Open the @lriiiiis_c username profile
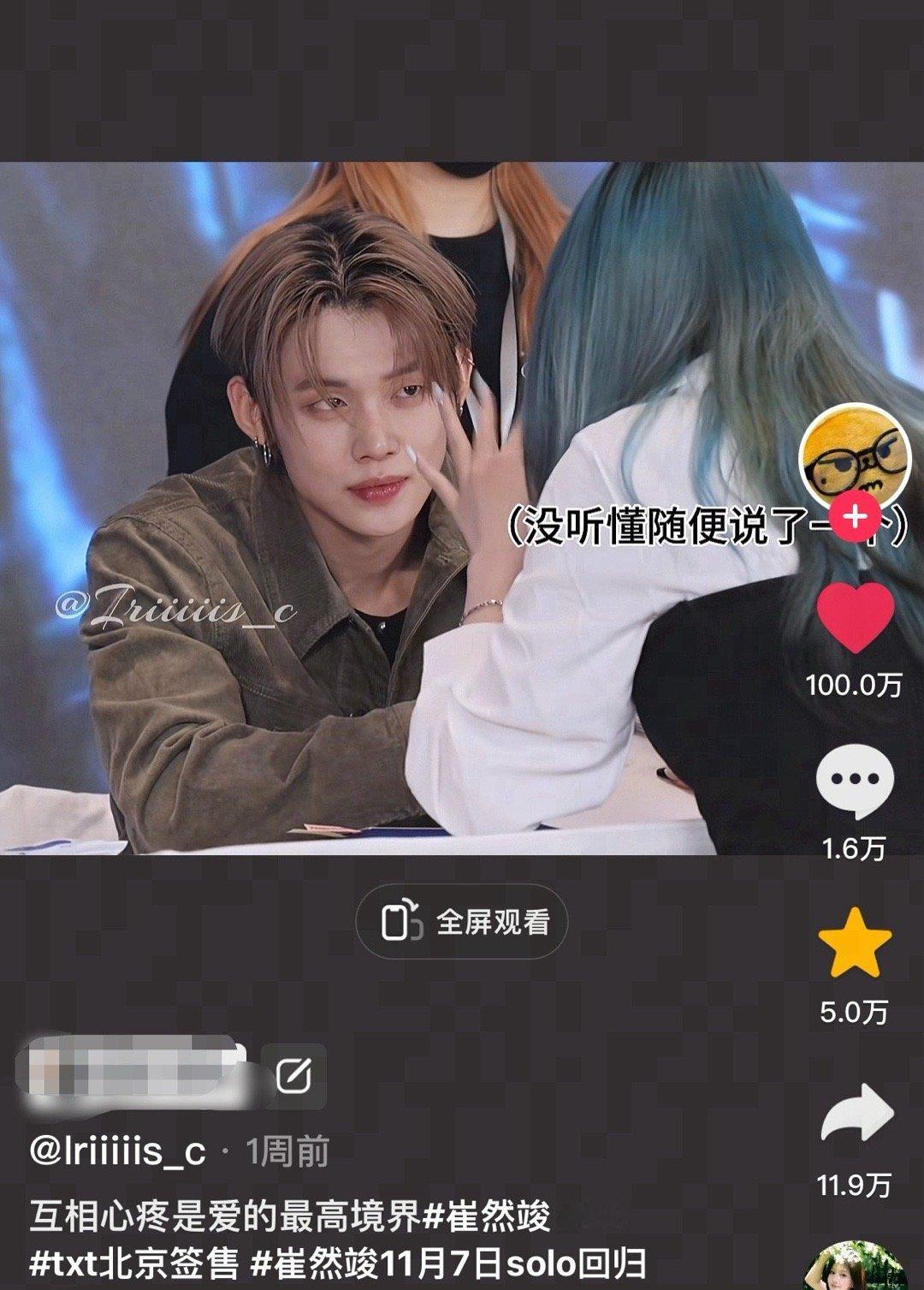The image size is (924, 1290). tap(117, 1151)
